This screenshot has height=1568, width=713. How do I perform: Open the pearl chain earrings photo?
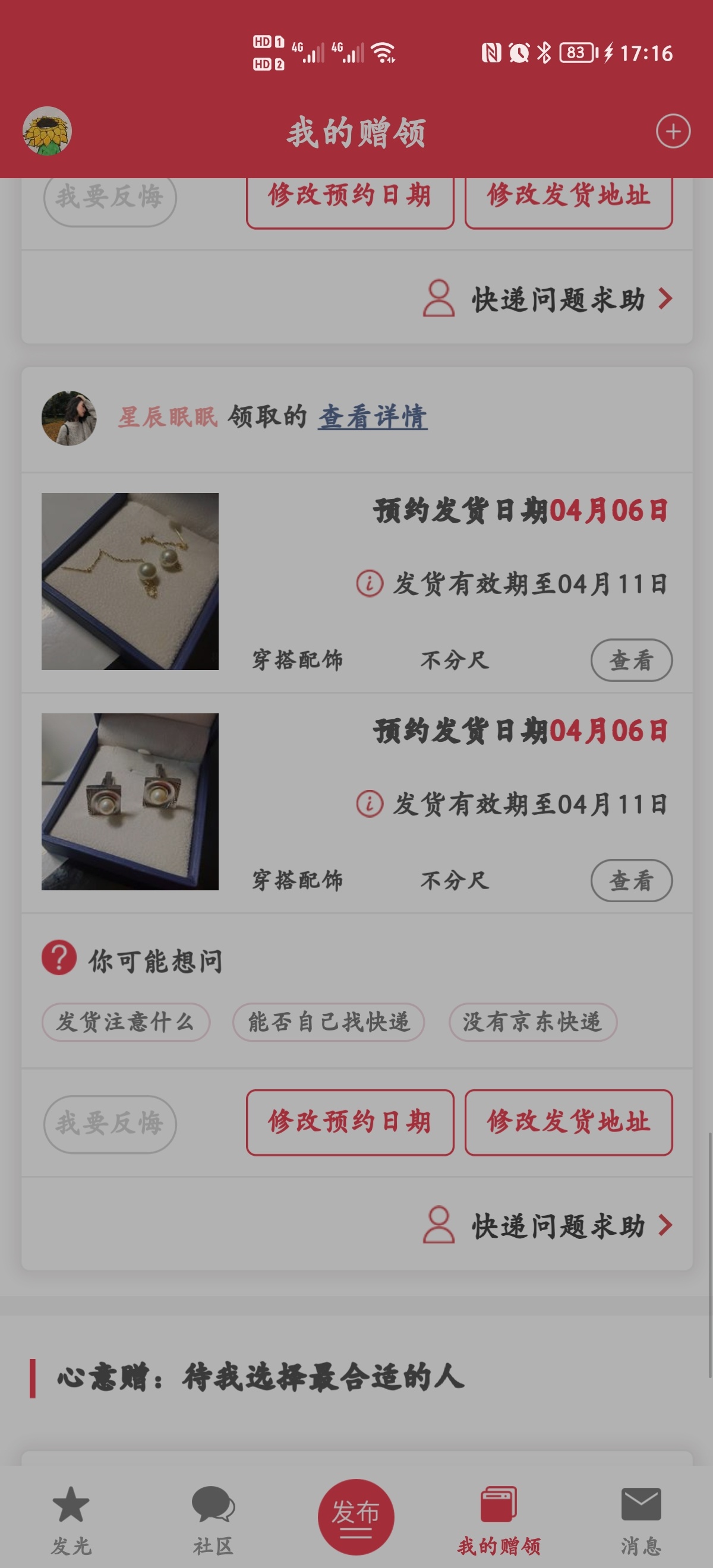130,581
